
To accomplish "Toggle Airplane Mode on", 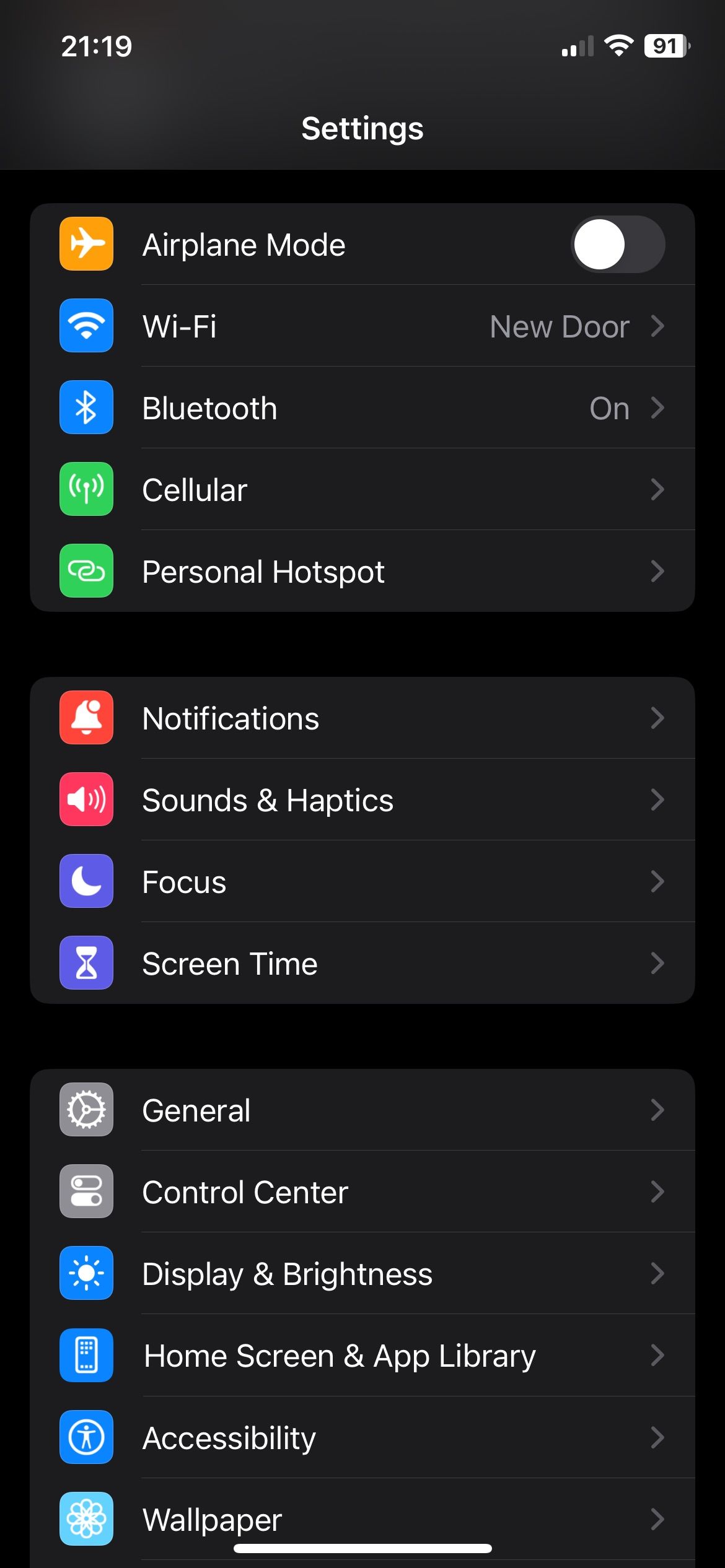I will point(618,244).
